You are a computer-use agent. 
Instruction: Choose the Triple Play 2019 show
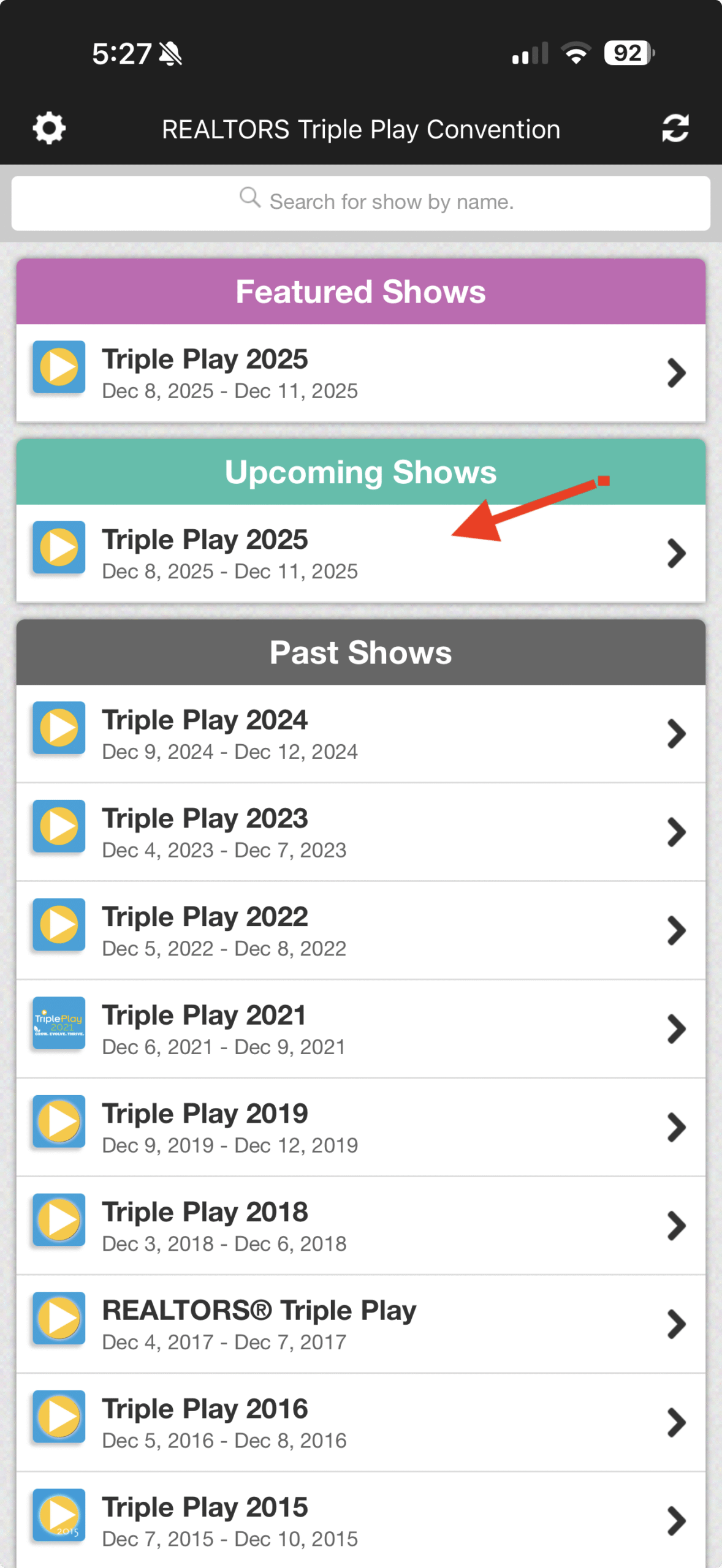[360, 1128]
